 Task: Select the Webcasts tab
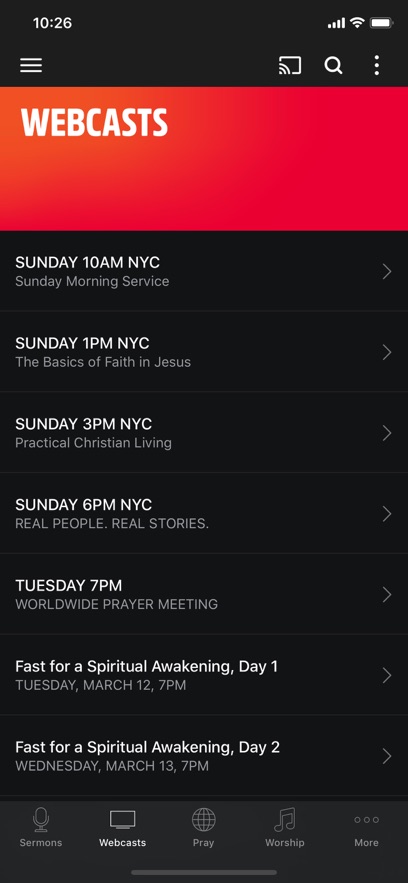[x=123, y=828]
